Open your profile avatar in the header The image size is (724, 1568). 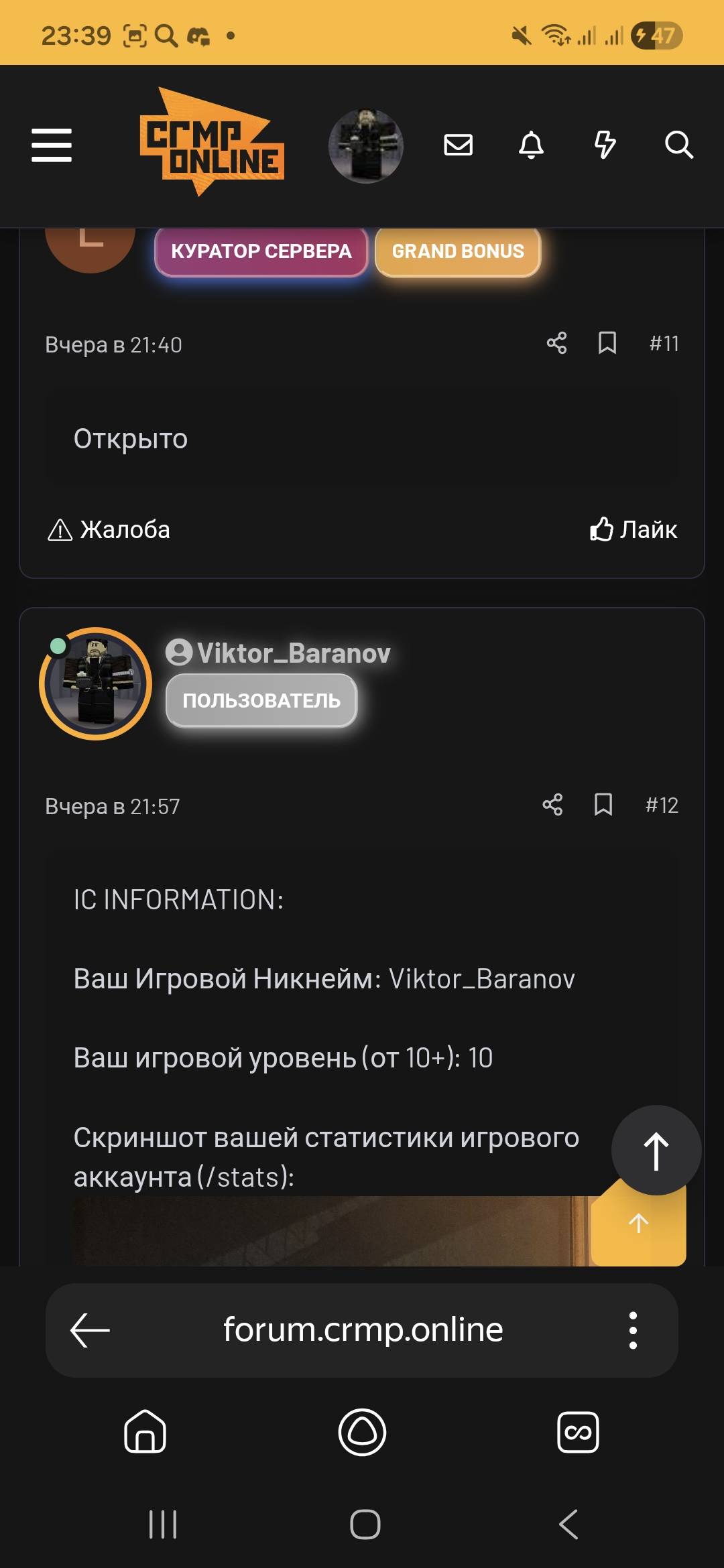pyautogui.click(x=365, y=145)
